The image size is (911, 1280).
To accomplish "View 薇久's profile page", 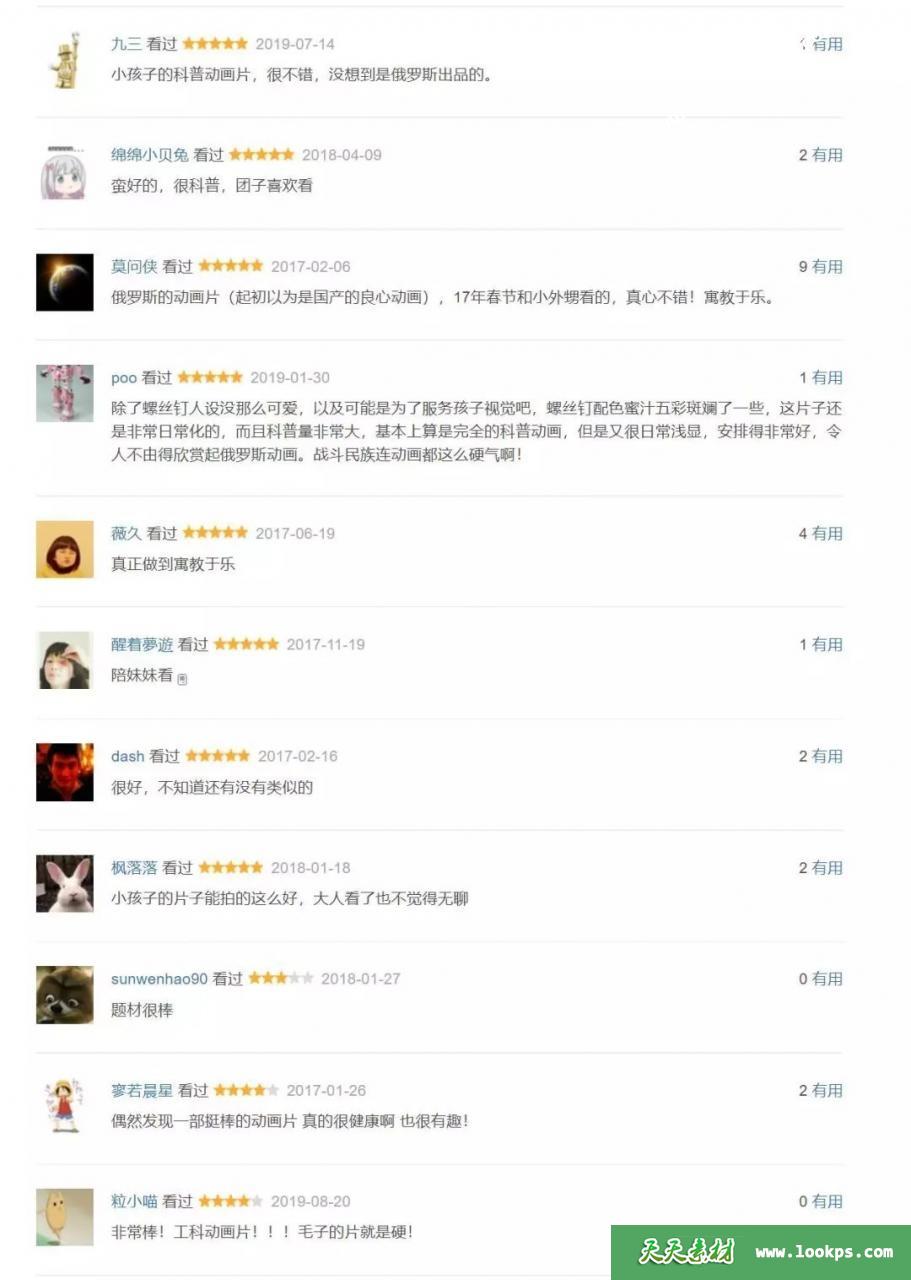I will (126, 534).
